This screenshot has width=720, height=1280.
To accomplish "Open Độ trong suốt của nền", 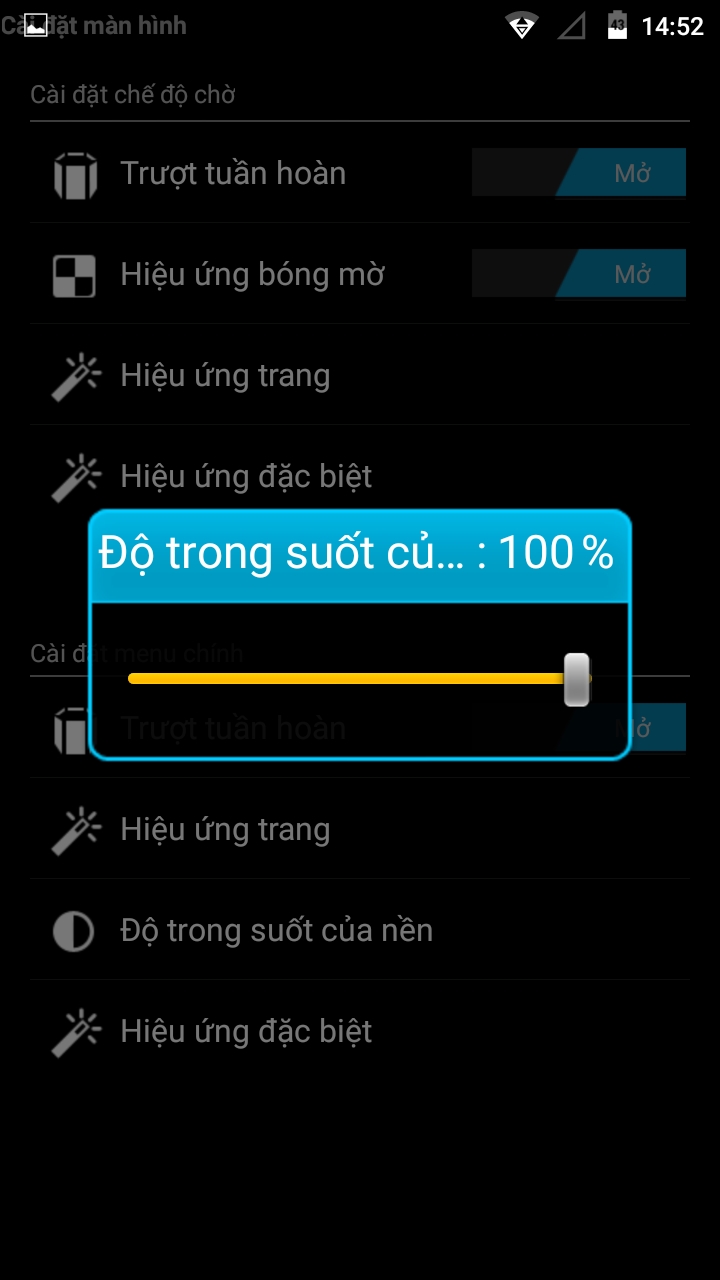I will [x=276, y=931].
